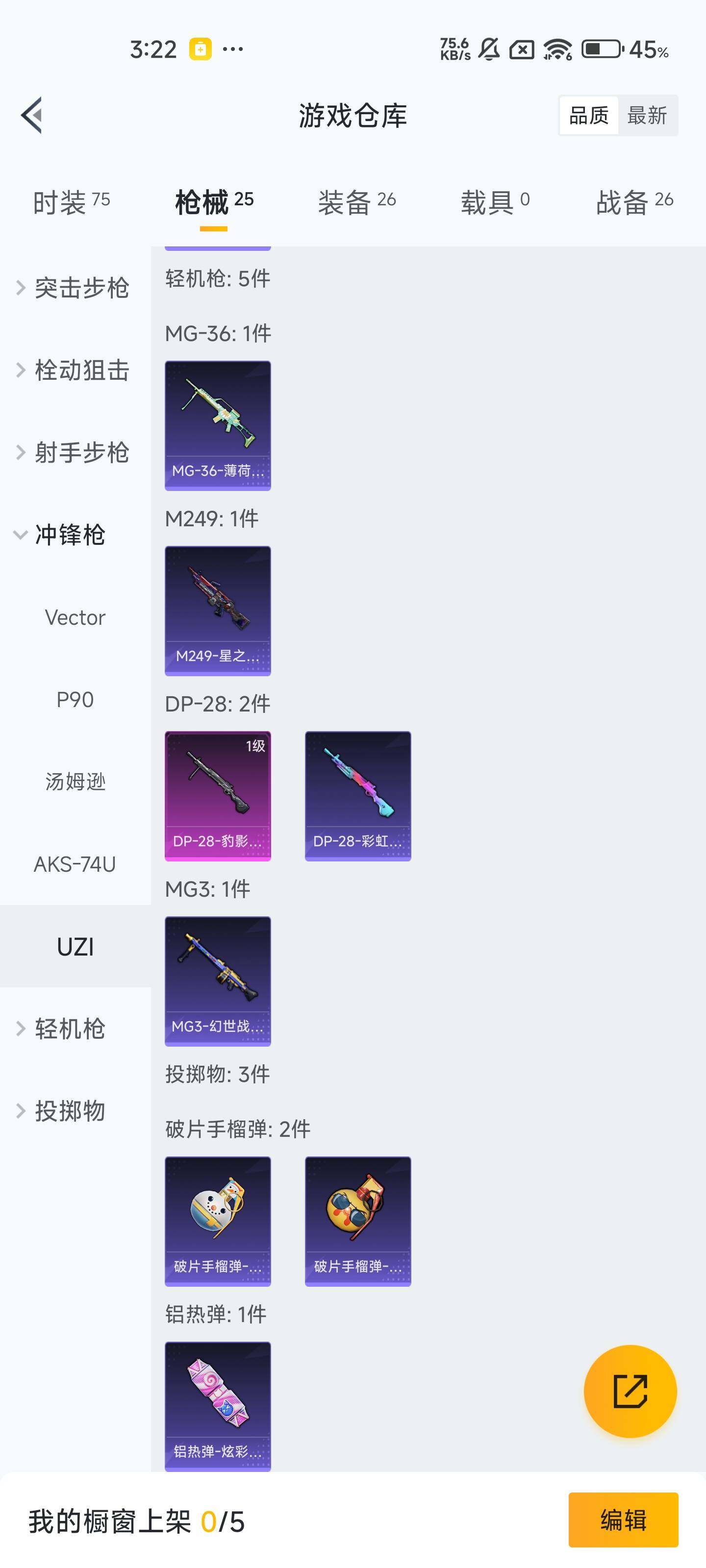Tap the 编辑 button
Image resolution: width=706 pixels, height=1568 pixels.
[623, 1520]
